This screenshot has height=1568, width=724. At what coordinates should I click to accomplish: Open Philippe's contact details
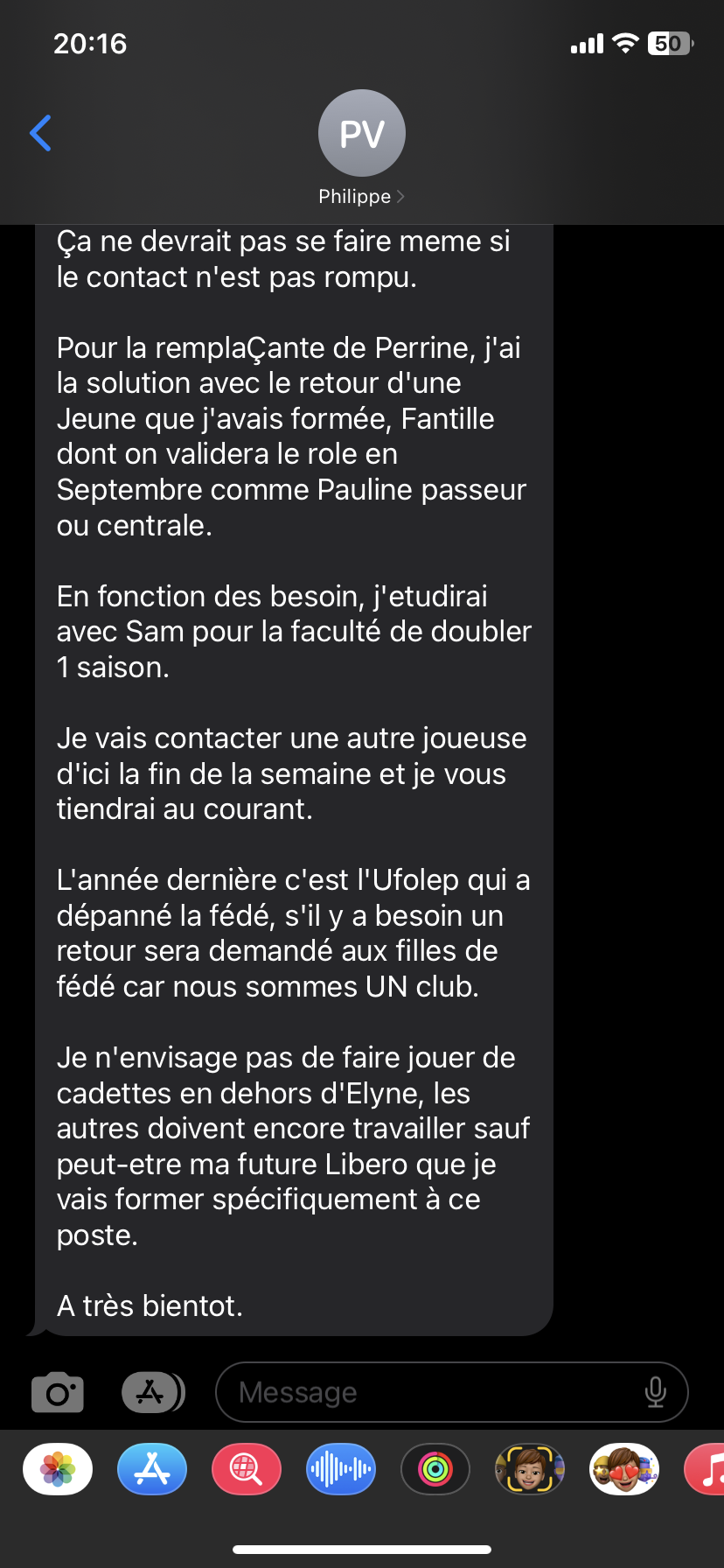(x=361, y=147)
